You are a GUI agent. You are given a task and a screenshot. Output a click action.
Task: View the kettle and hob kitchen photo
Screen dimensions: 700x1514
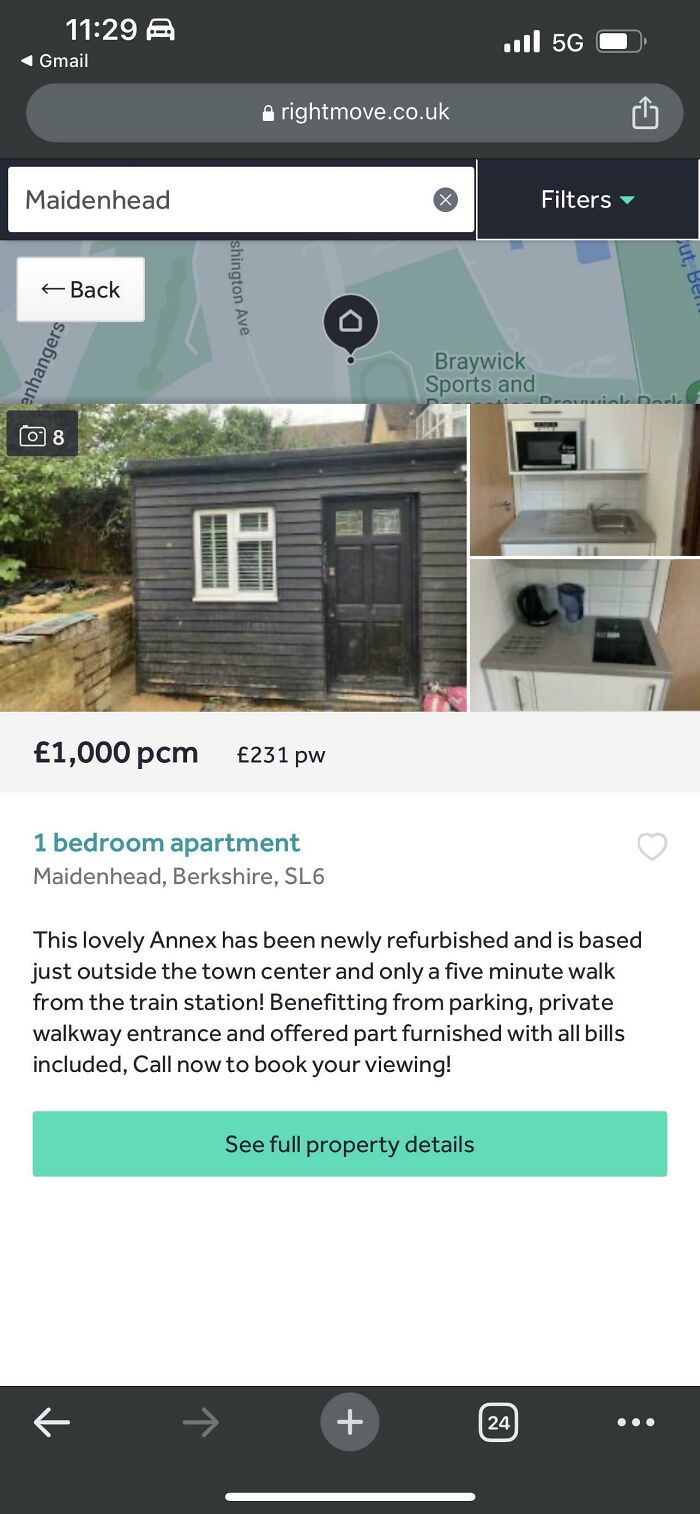click(584, 636)
